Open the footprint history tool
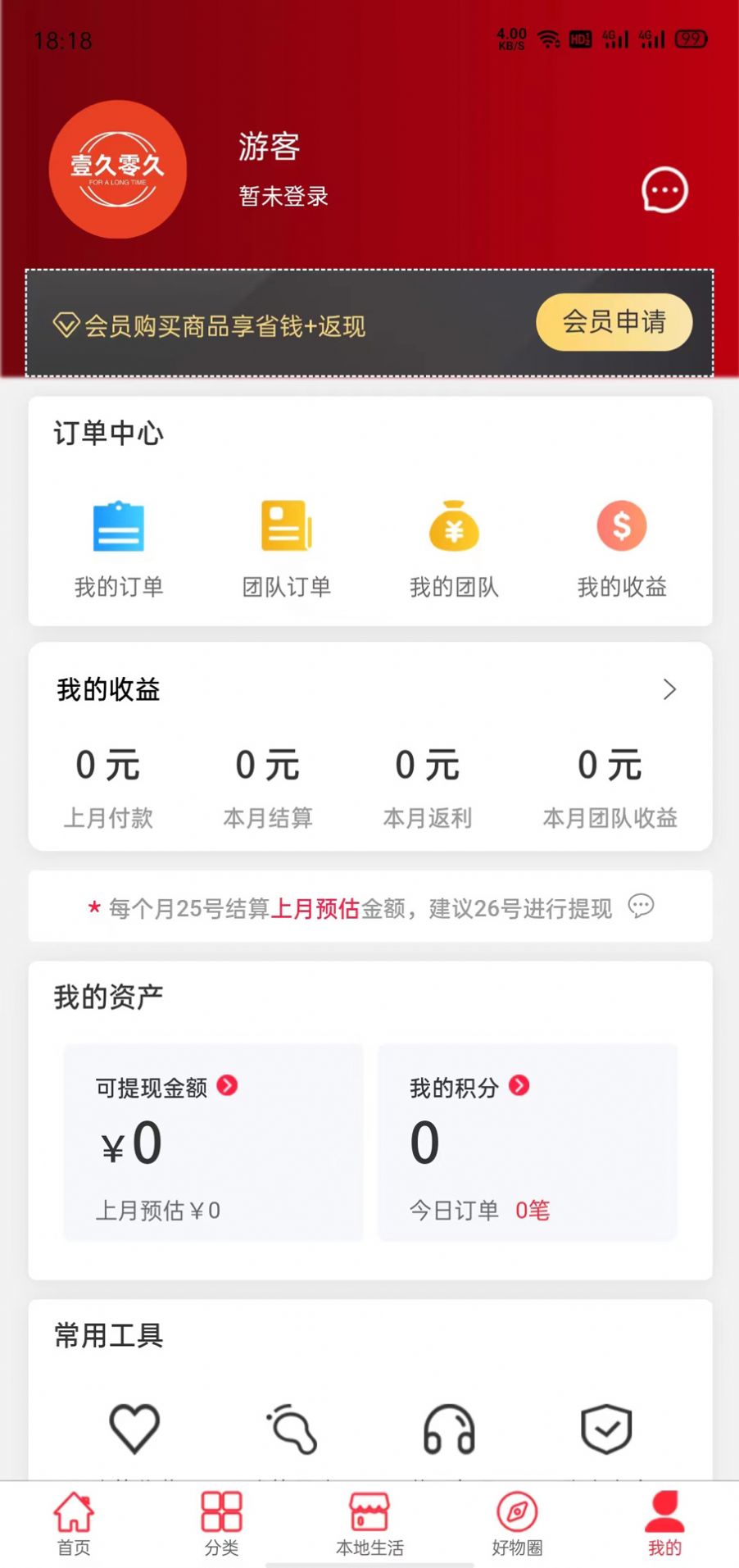Viewport: 739px width, 1568px height. point(292,1429)
